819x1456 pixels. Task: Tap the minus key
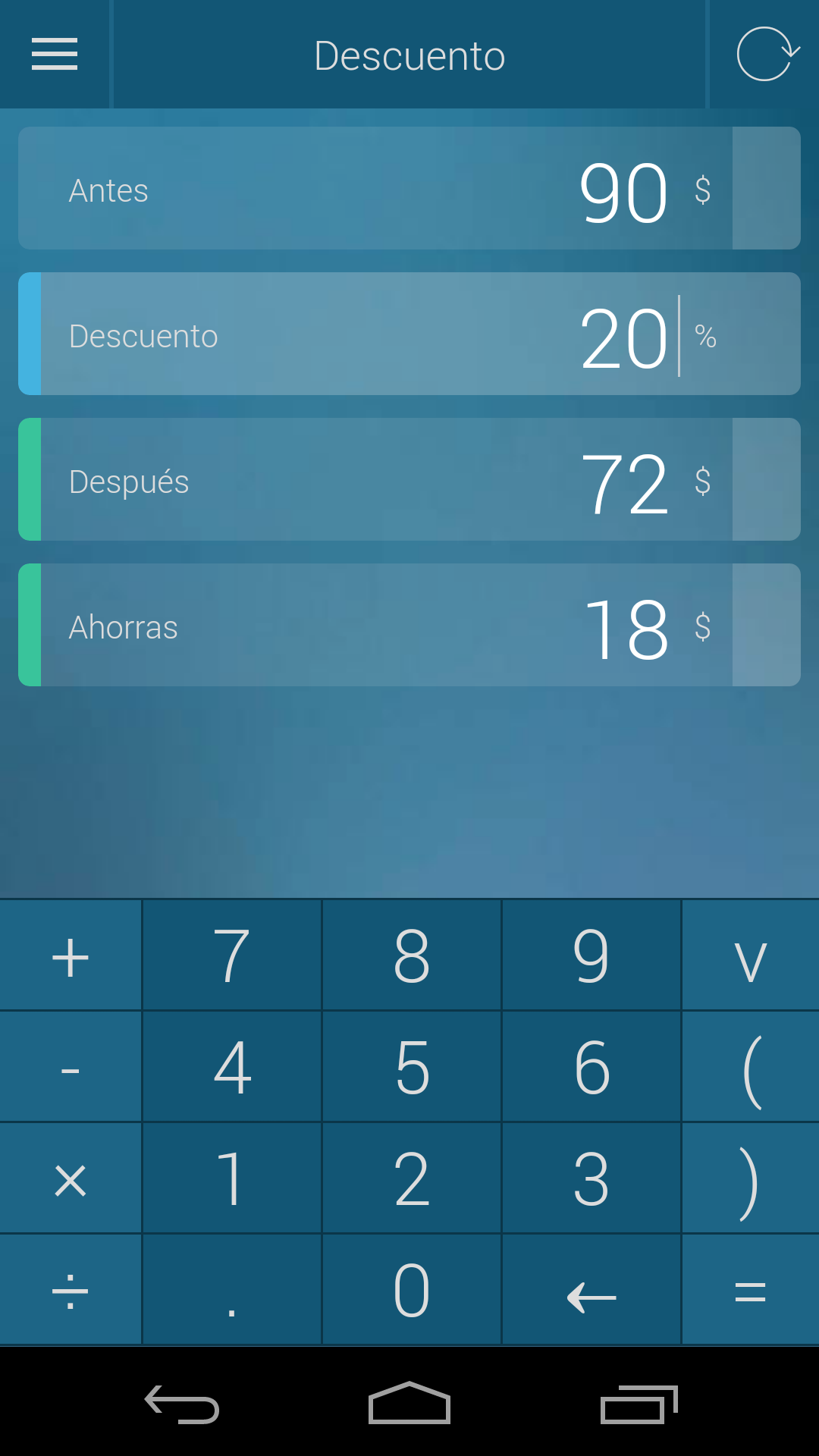click(x=71, y=1068)
